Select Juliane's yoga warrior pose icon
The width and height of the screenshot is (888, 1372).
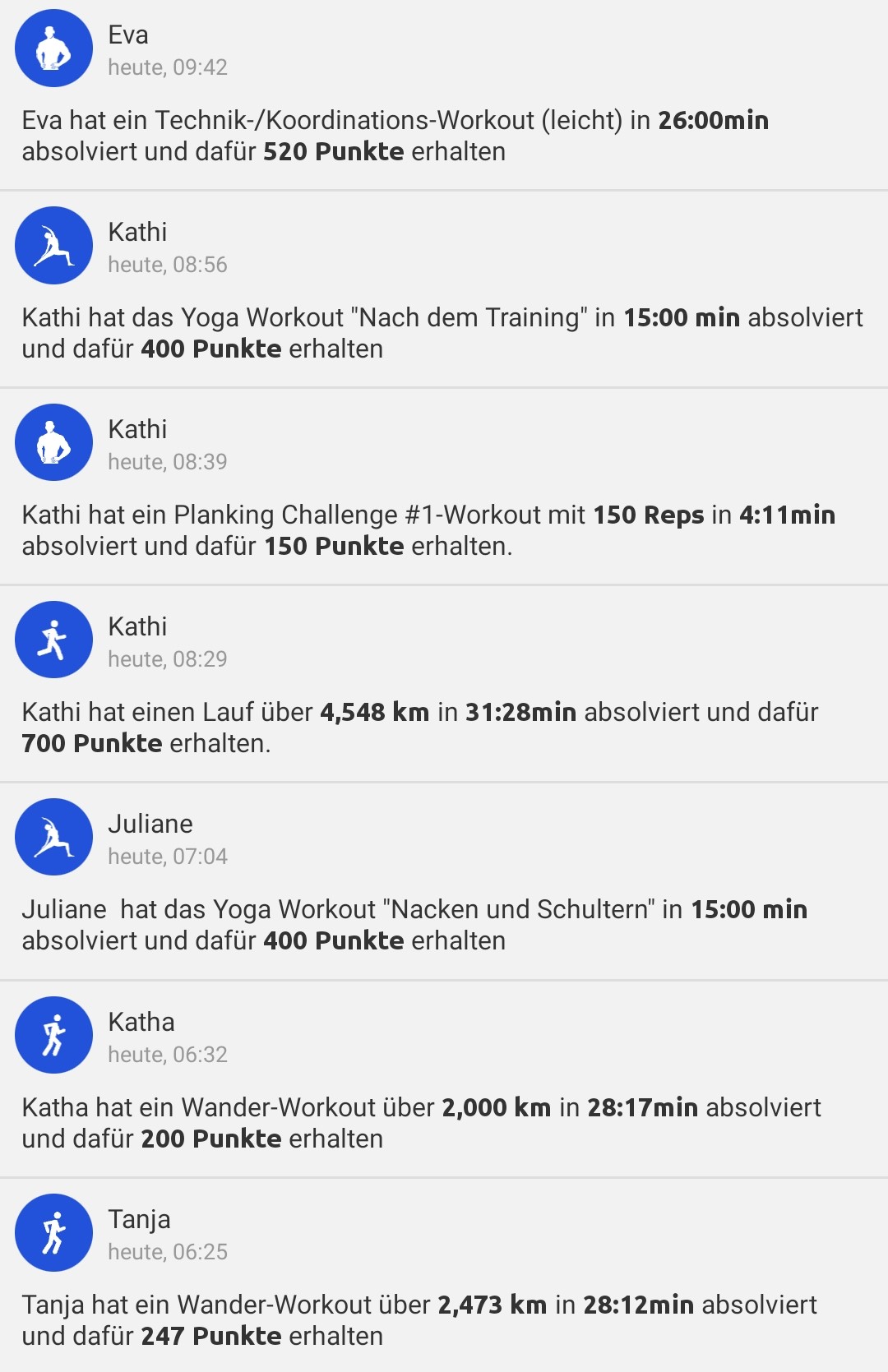(x=53, y=837)
